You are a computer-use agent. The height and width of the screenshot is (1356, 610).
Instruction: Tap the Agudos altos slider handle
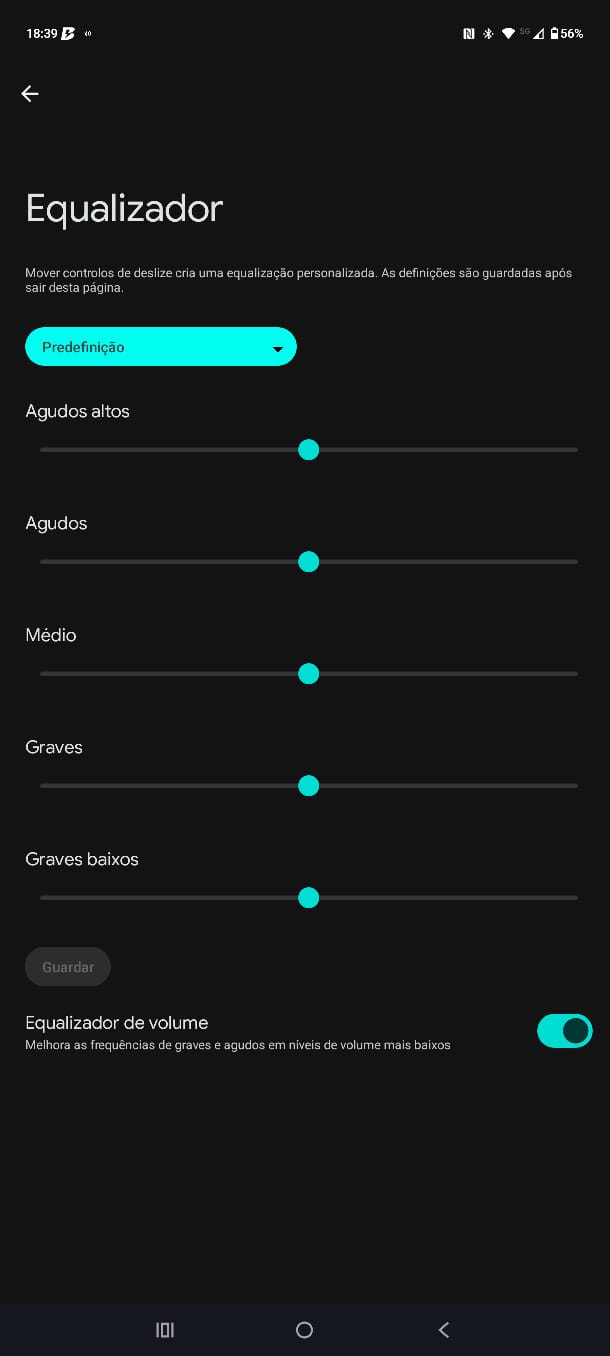pos(309,450)
